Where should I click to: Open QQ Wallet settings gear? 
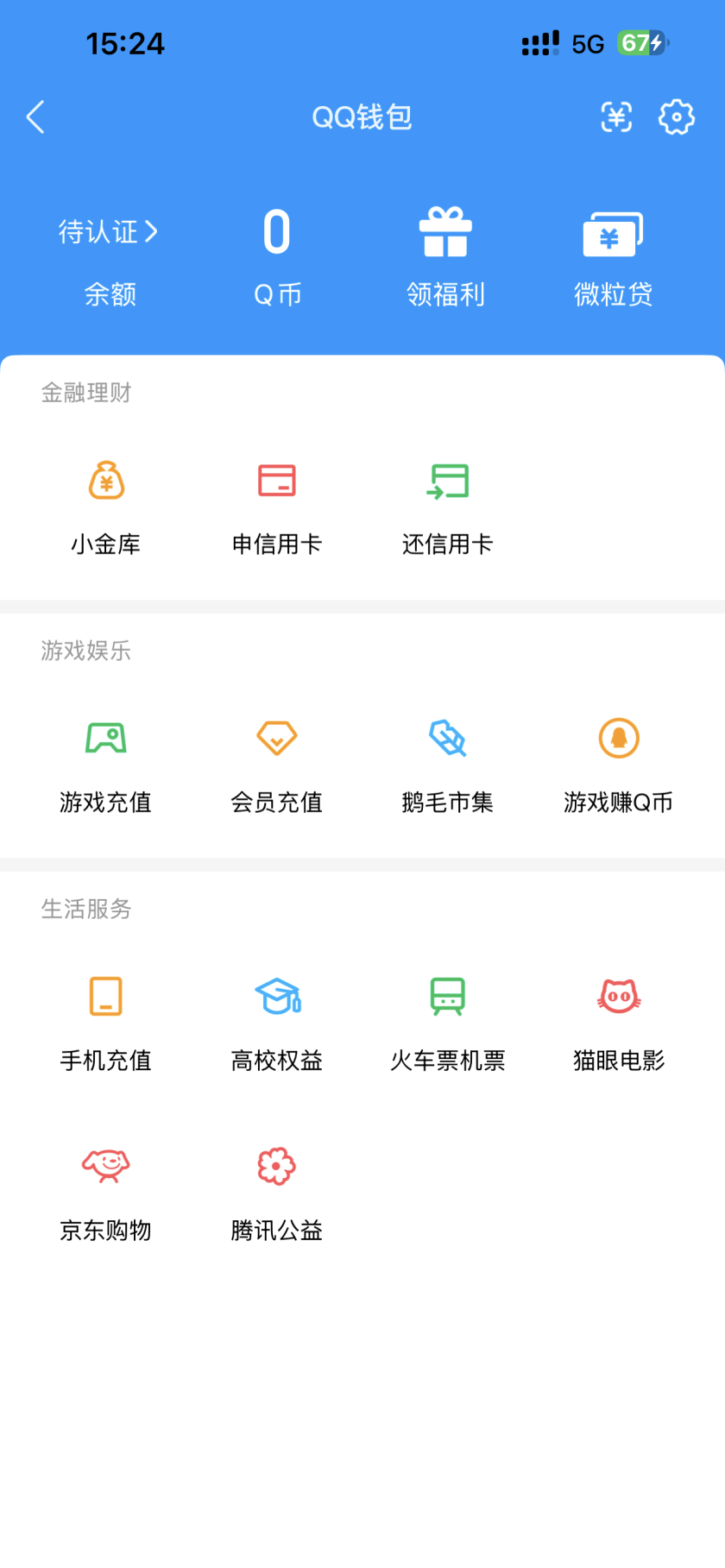pyautogui.click(x=677, y=116)
